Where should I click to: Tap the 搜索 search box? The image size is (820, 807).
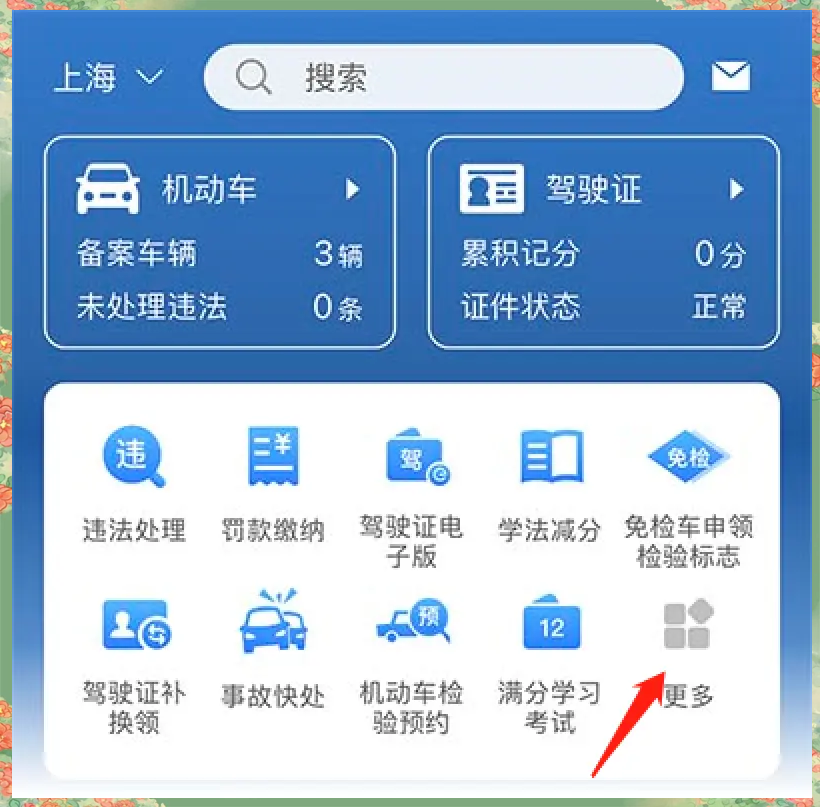tap(443, 77)
